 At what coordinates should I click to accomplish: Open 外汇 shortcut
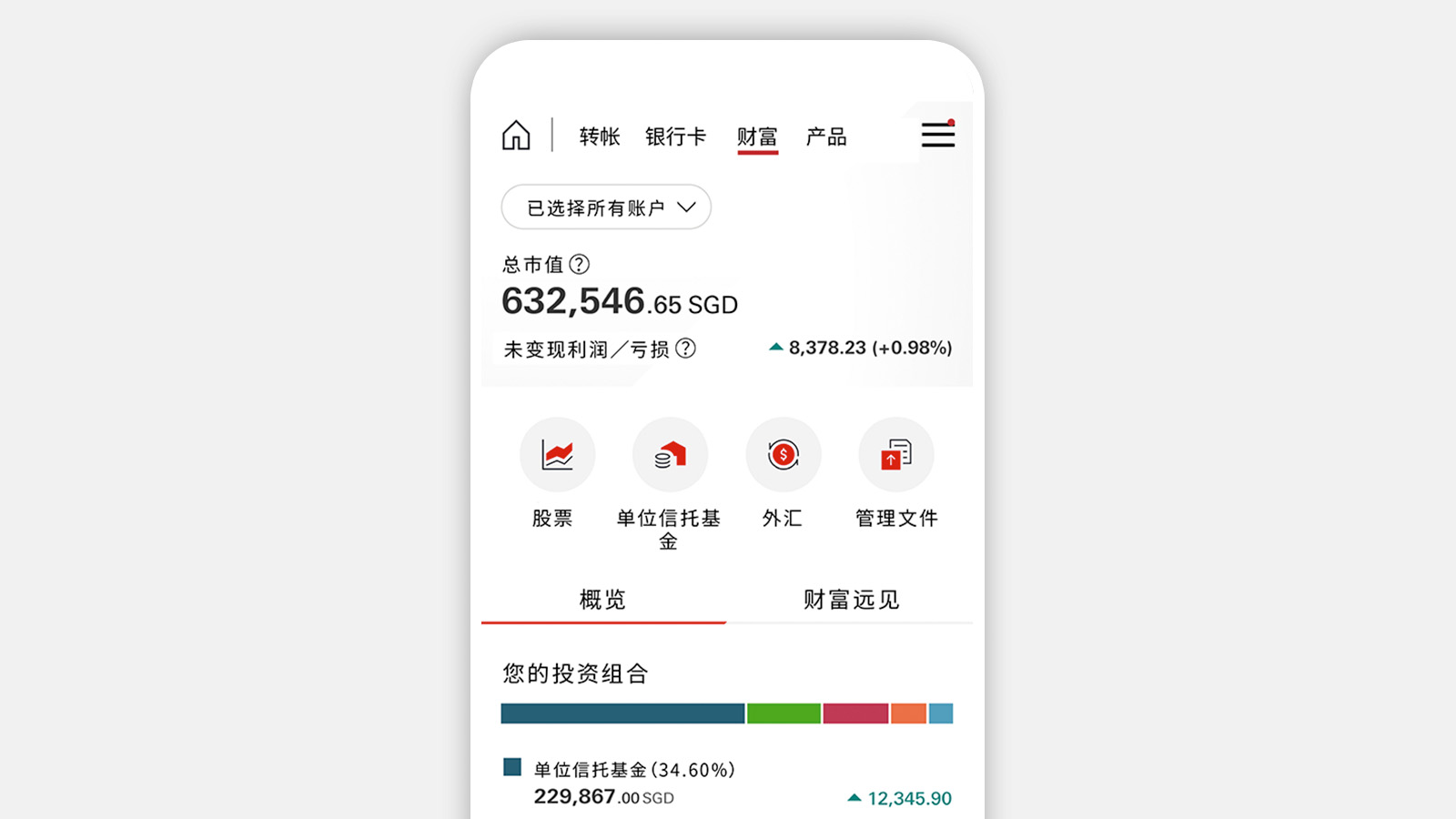click(x=783, y=455)
